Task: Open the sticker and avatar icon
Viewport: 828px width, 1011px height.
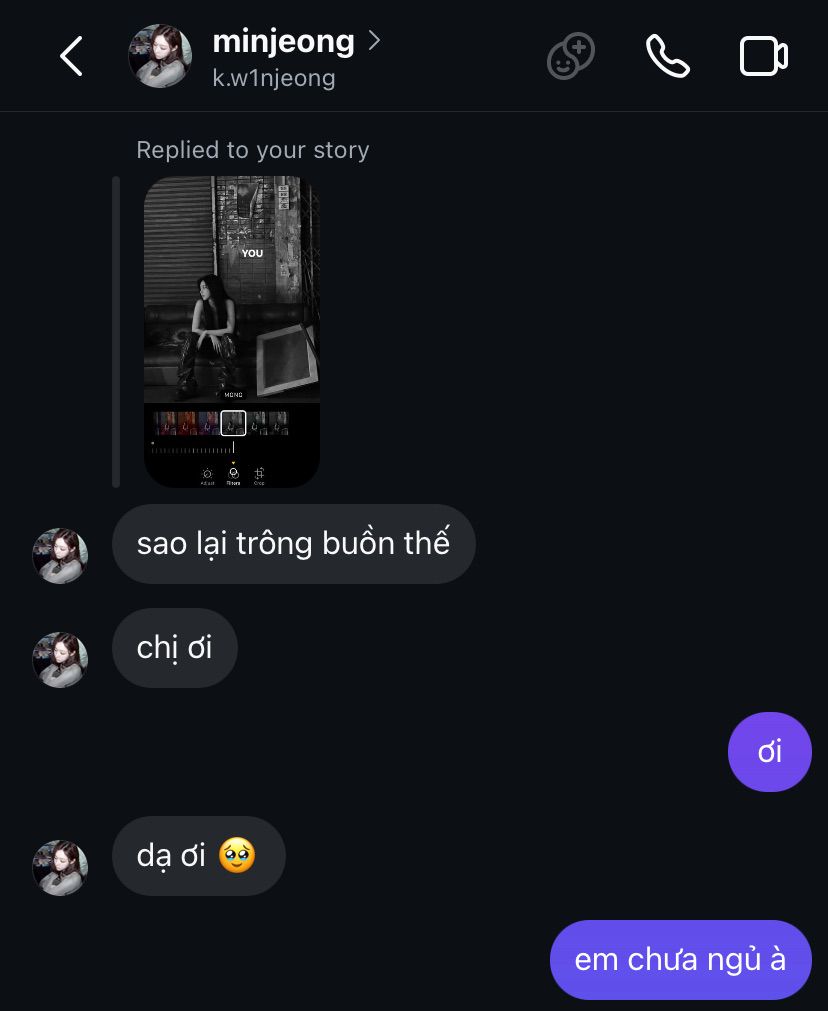Action: point(570,56)
